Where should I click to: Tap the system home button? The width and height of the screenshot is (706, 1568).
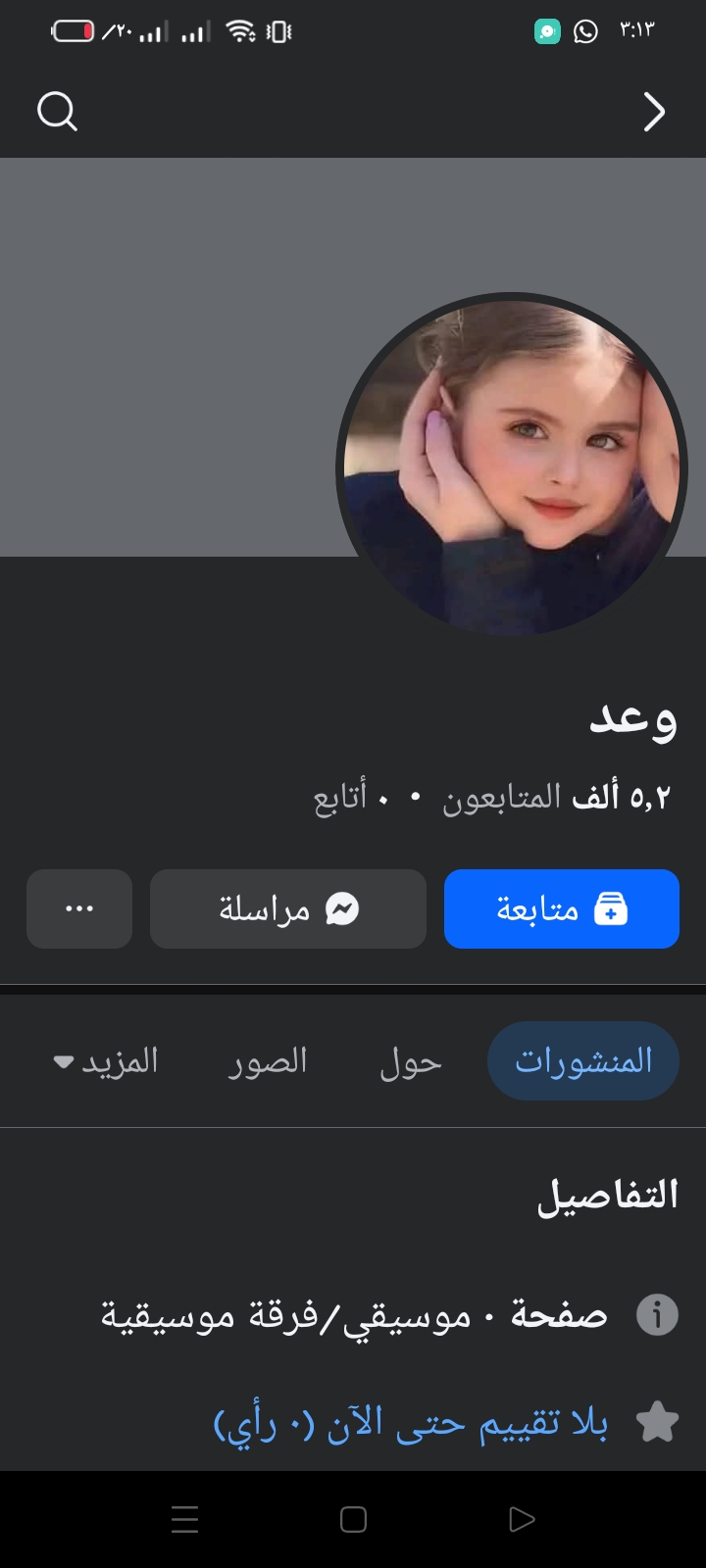(x=353, y=1519)
